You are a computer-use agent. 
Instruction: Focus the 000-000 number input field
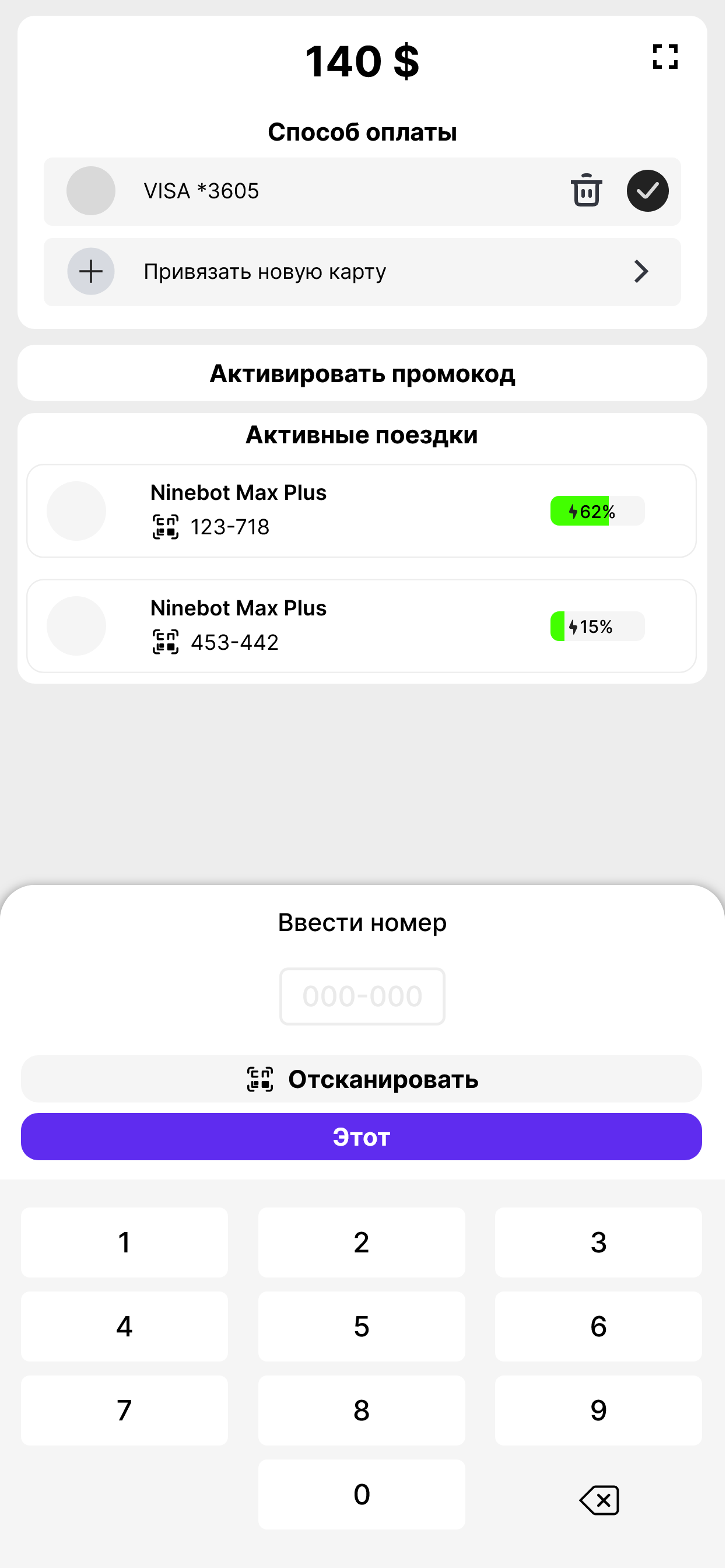pyautogui.click(x=363, y=997)
